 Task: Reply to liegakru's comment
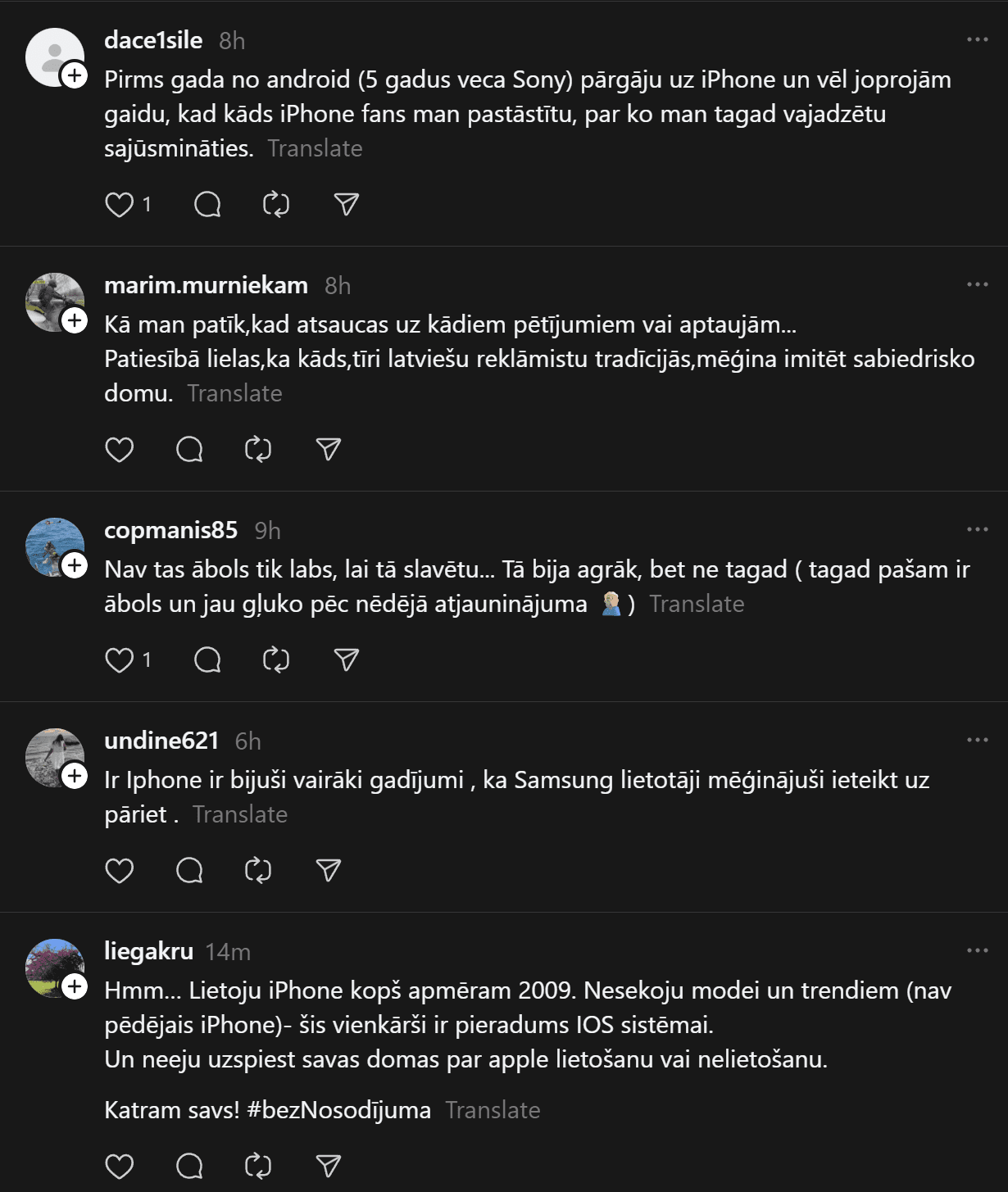coord(189,1166)
